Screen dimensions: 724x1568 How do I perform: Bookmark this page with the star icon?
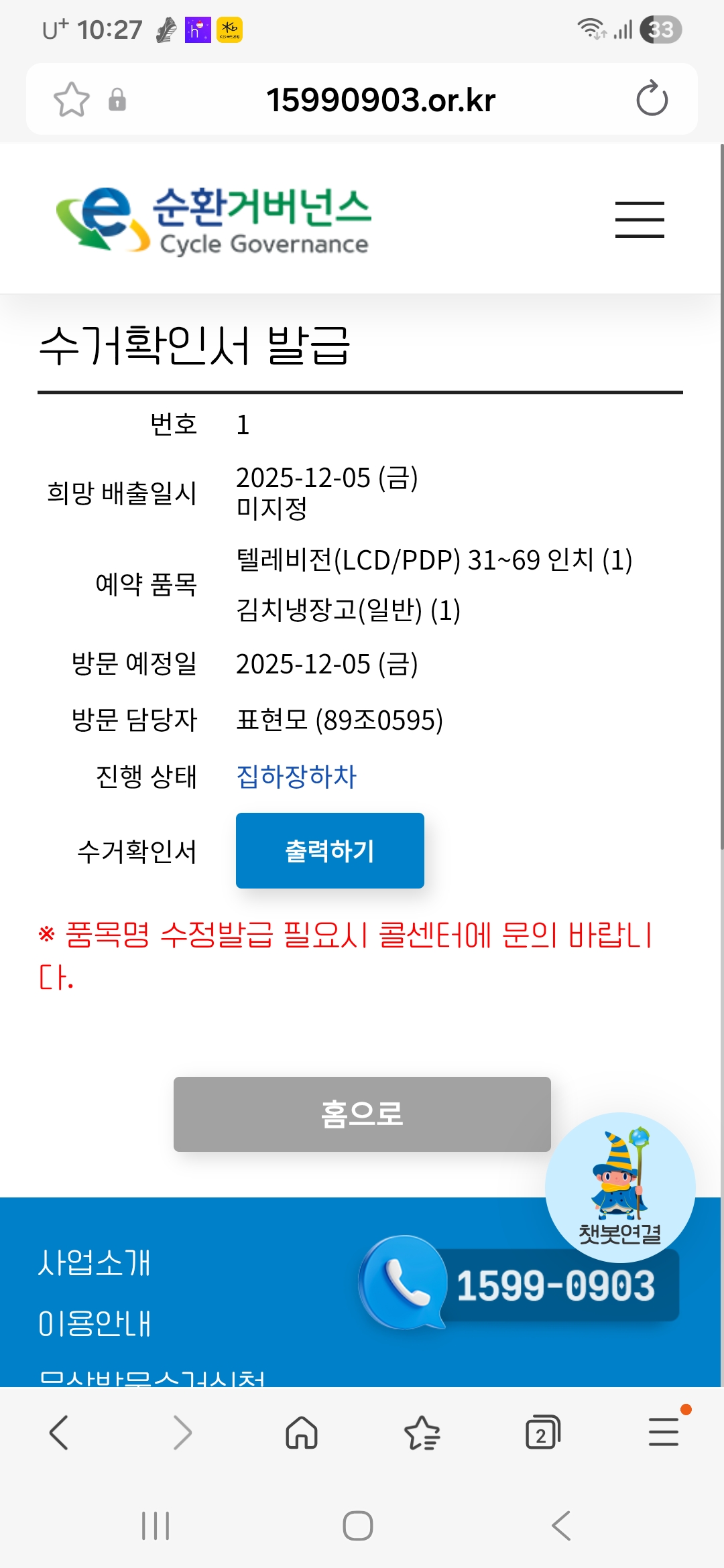click(x=72, y=100)
